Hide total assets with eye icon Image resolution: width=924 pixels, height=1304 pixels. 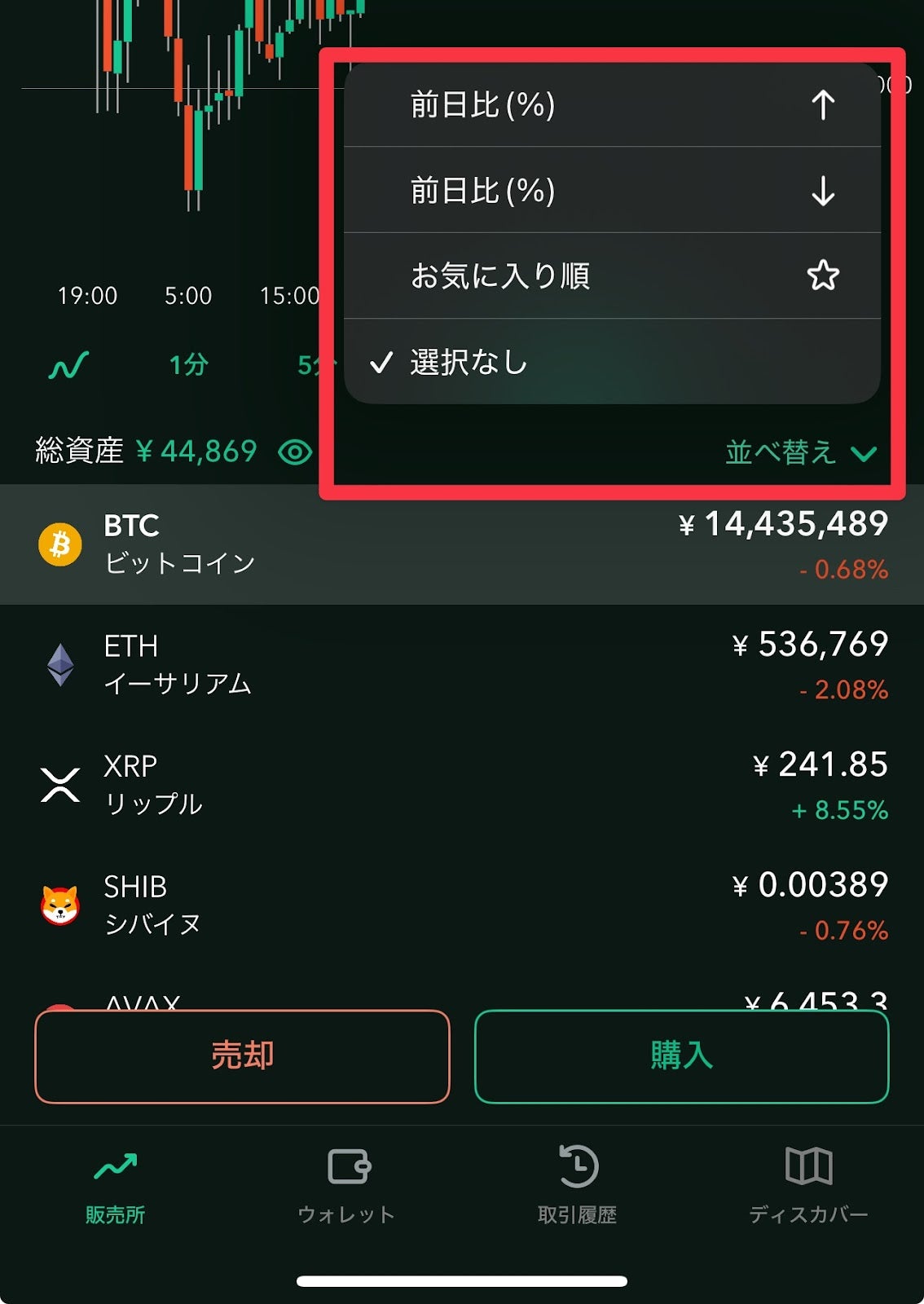click(295, 452)
